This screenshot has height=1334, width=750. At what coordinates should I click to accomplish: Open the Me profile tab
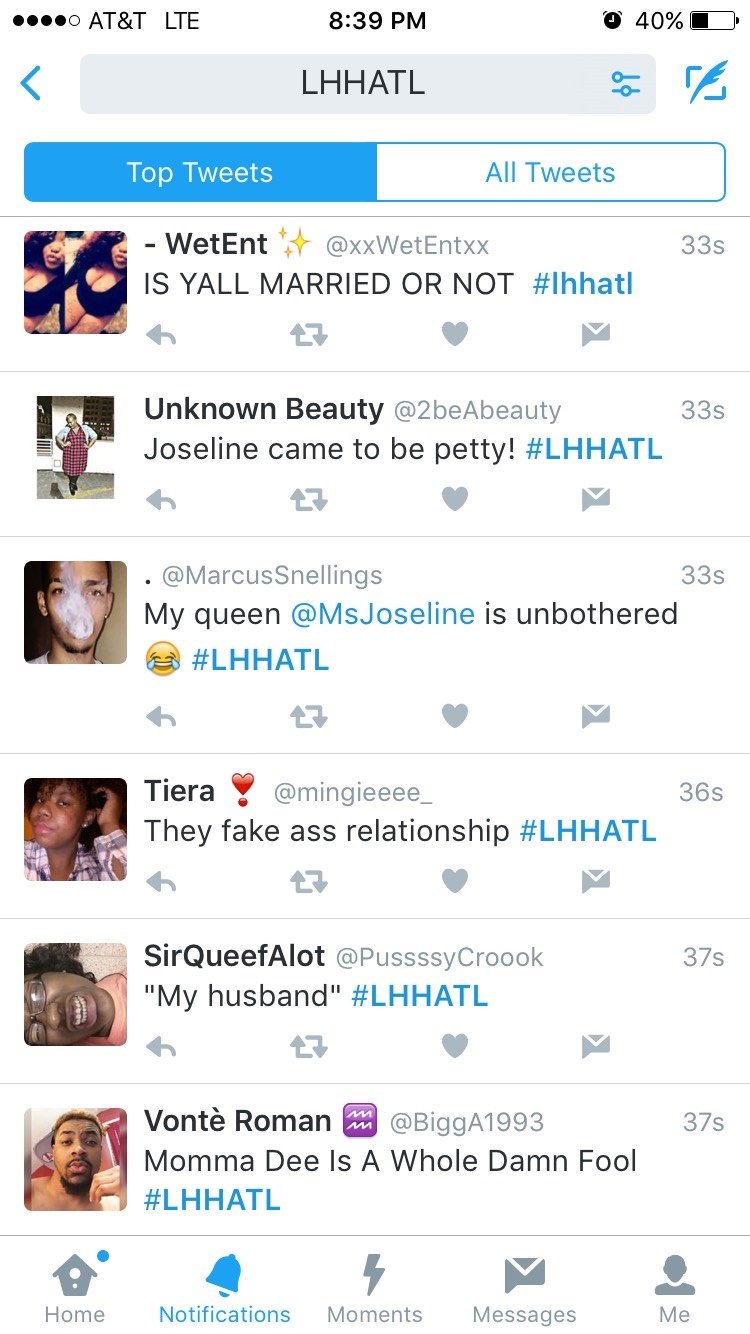click(x=675, y=1287)
